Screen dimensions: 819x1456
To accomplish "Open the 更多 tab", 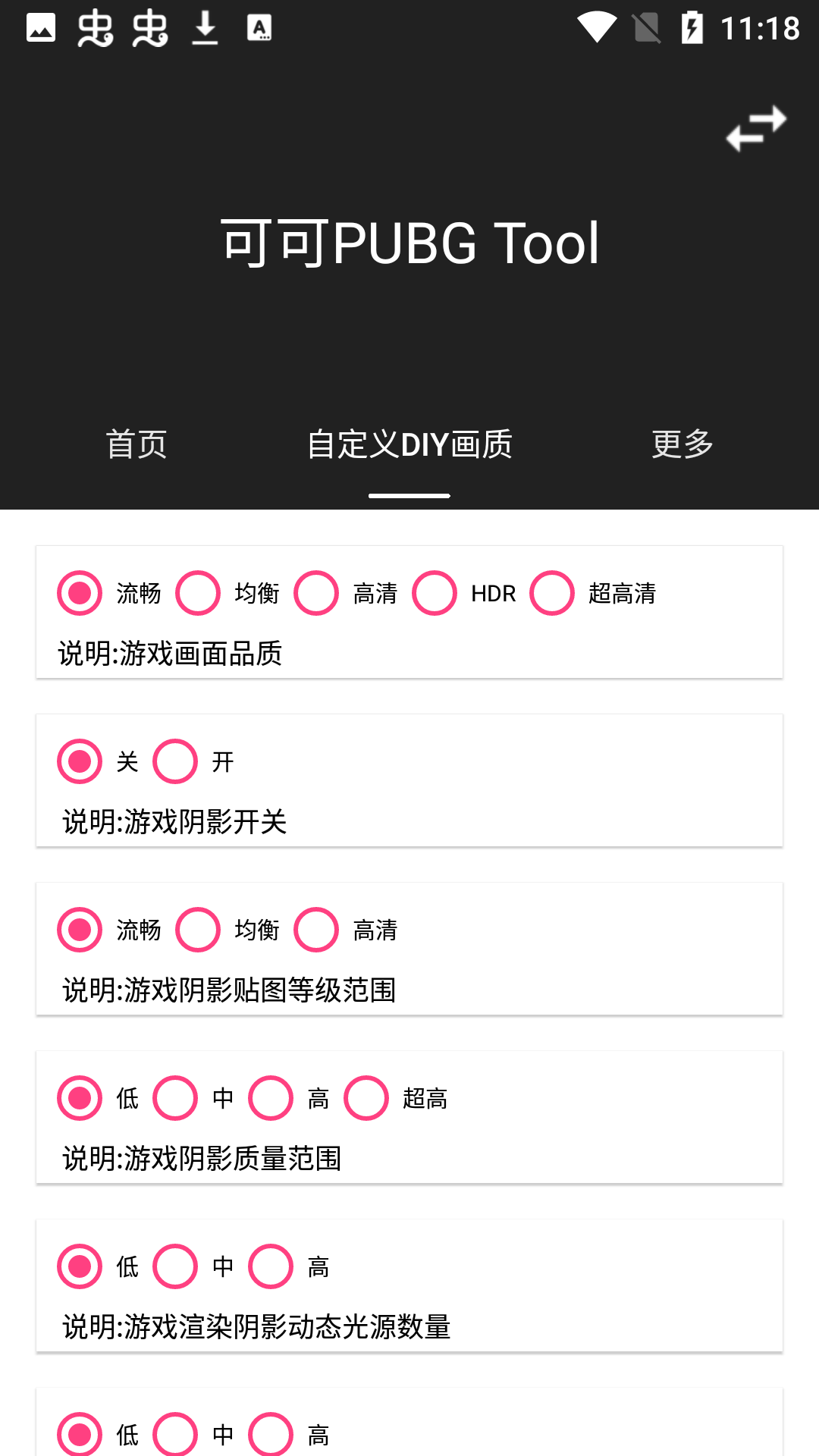I will (682, 444).
